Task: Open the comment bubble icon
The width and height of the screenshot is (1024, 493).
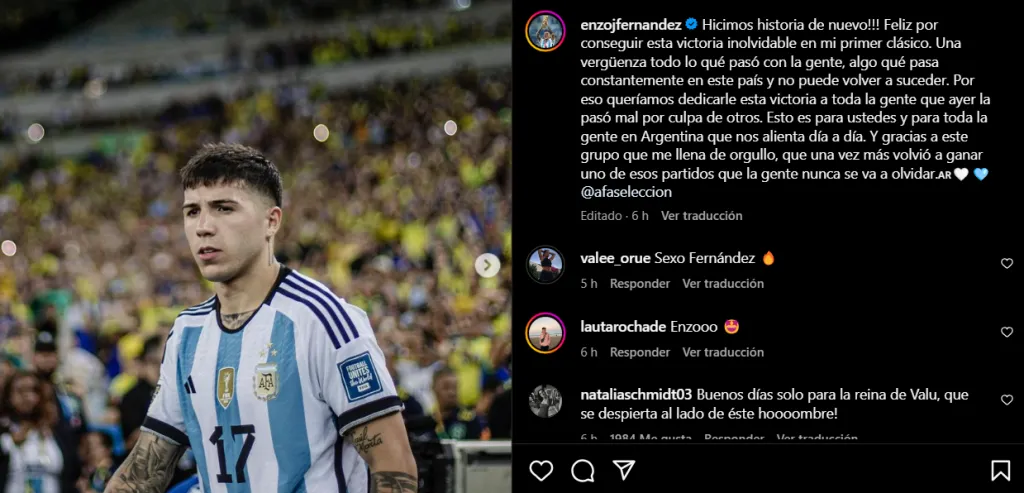Action: coord(582,470)
